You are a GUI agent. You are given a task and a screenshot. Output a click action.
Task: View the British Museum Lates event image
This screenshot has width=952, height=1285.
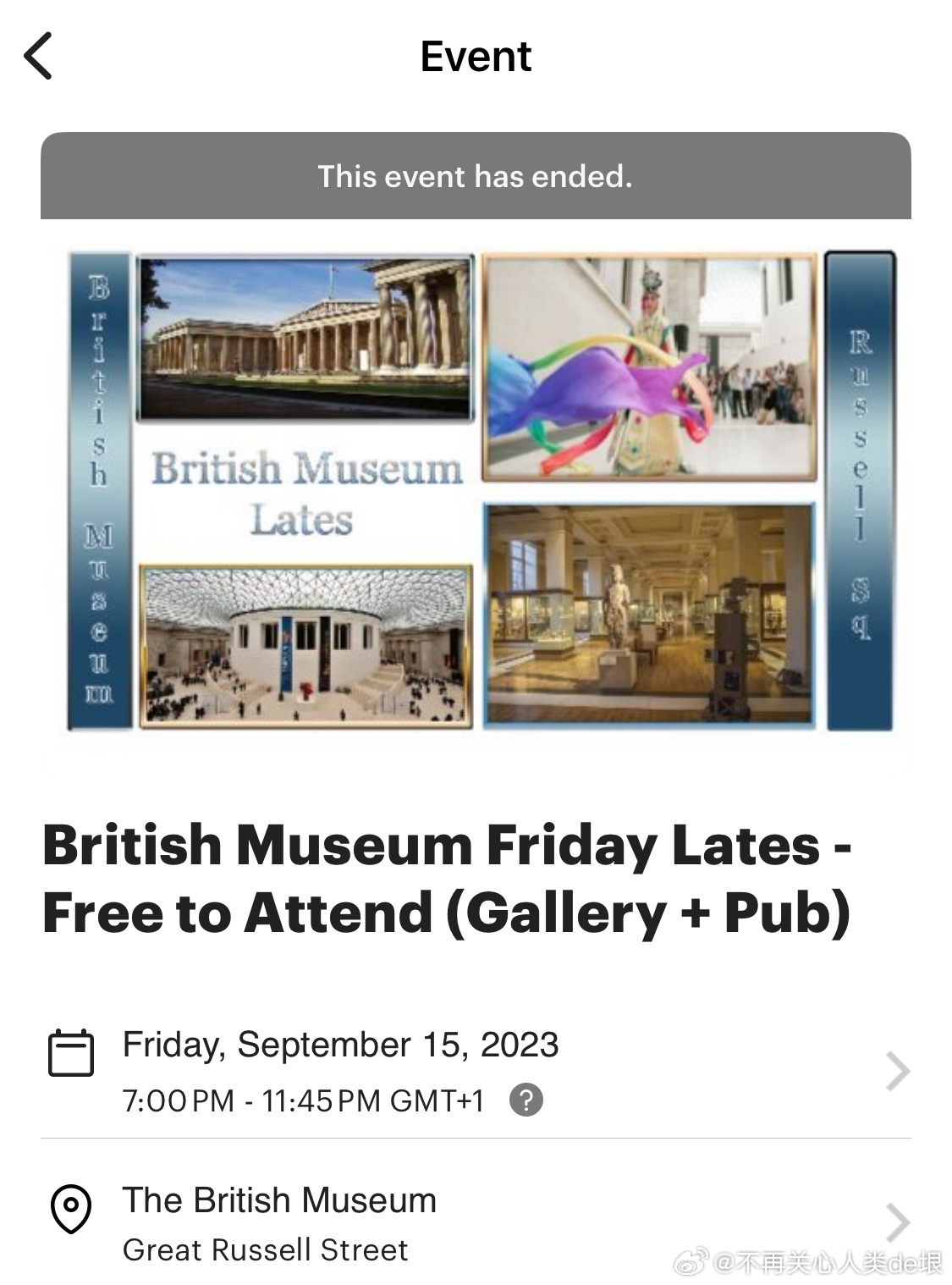(476, 491)
